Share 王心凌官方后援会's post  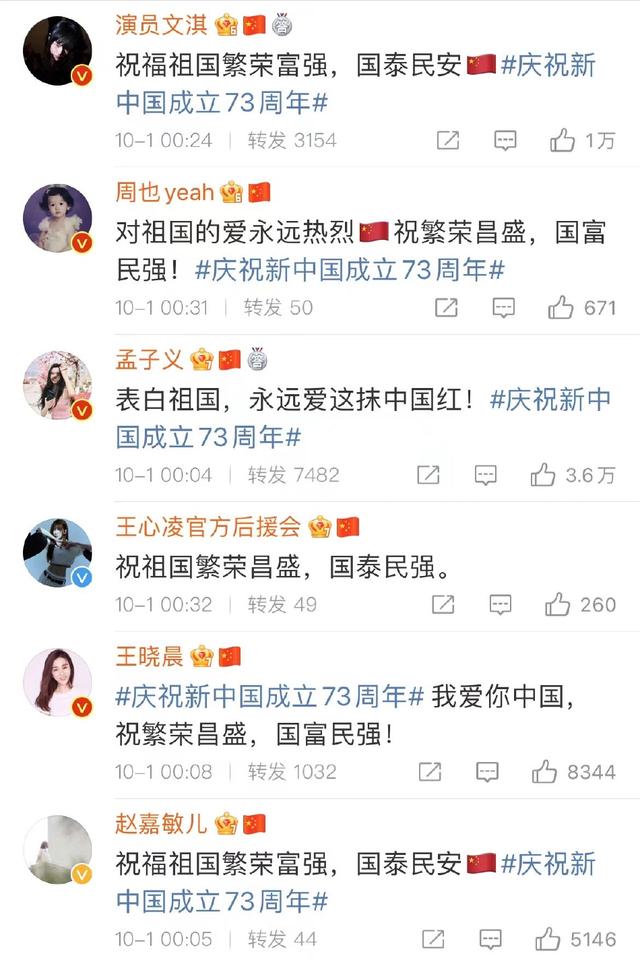tap(443, 604)
